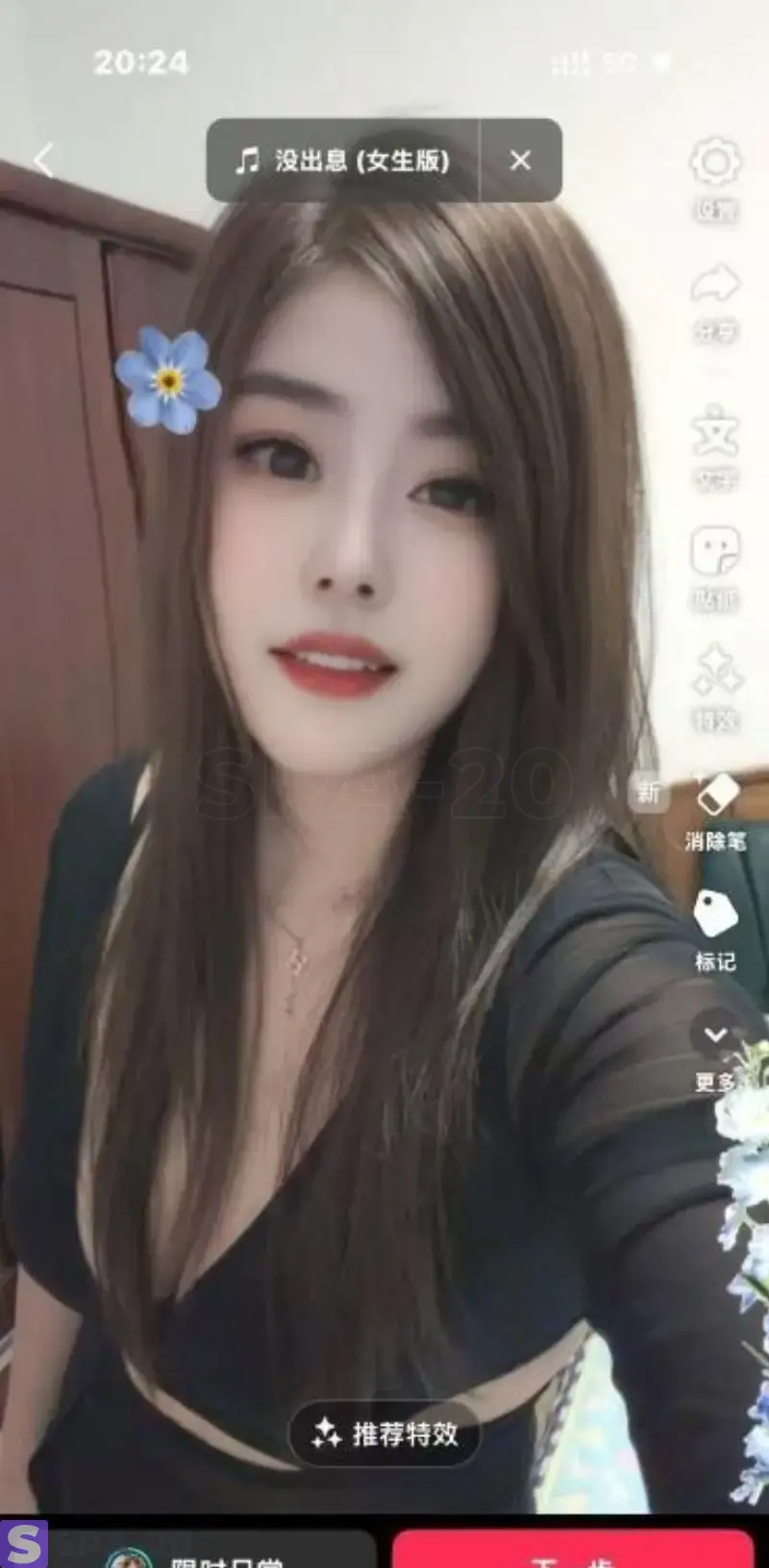Remove the selected music track
Screen dimensions: 769x1568
click(520, 160)
